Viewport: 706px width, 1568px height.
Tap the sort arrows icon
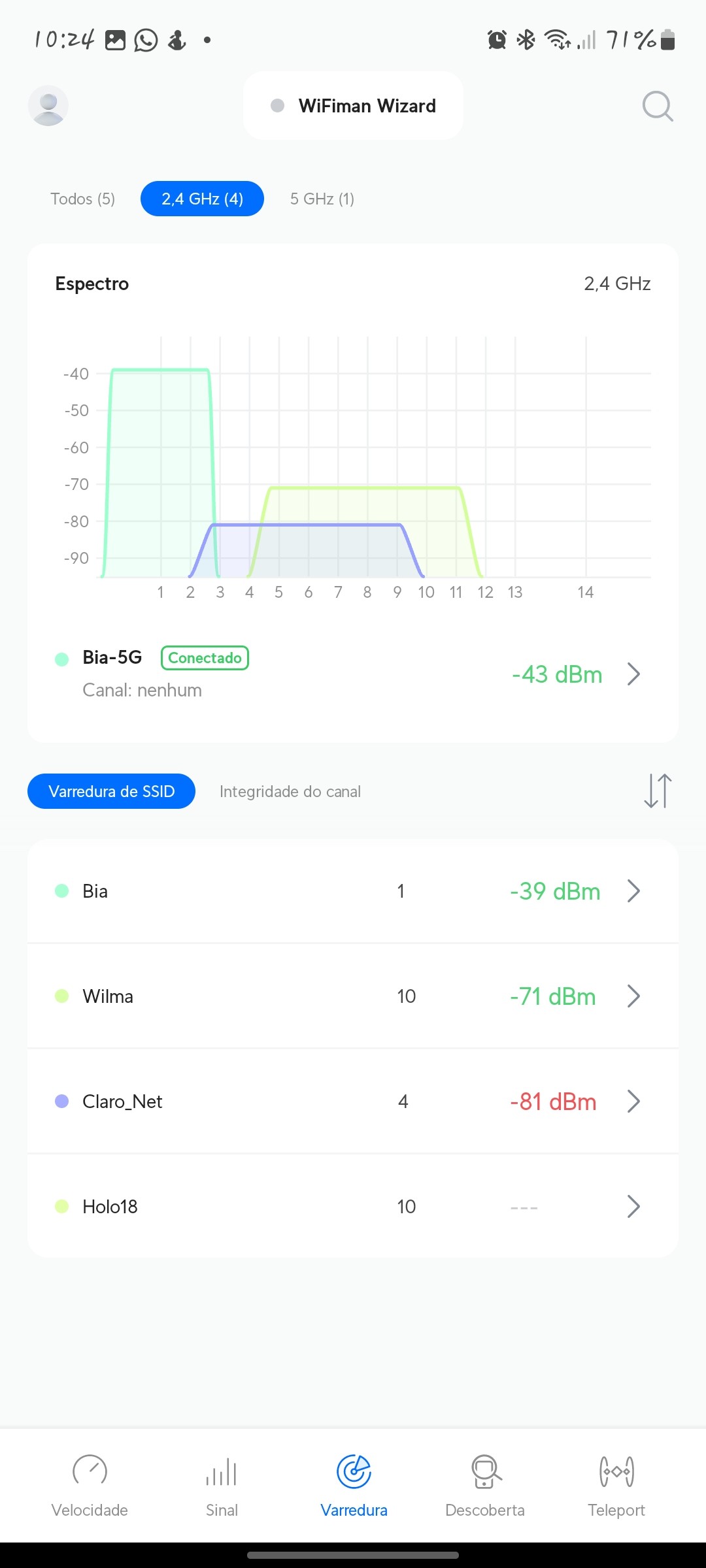658,791
